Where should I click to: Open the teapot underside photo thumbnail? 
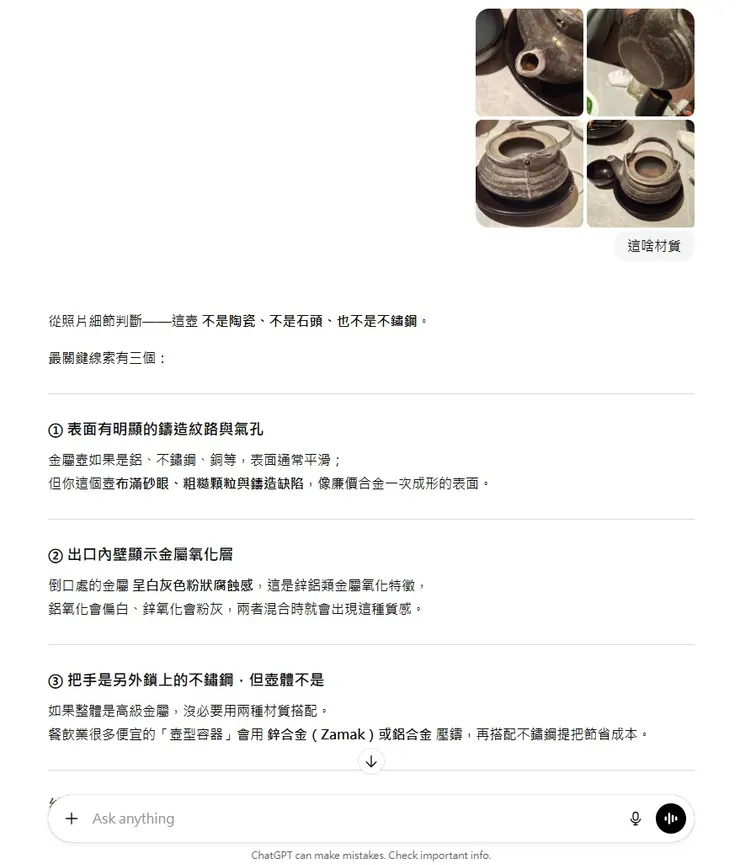640,62
